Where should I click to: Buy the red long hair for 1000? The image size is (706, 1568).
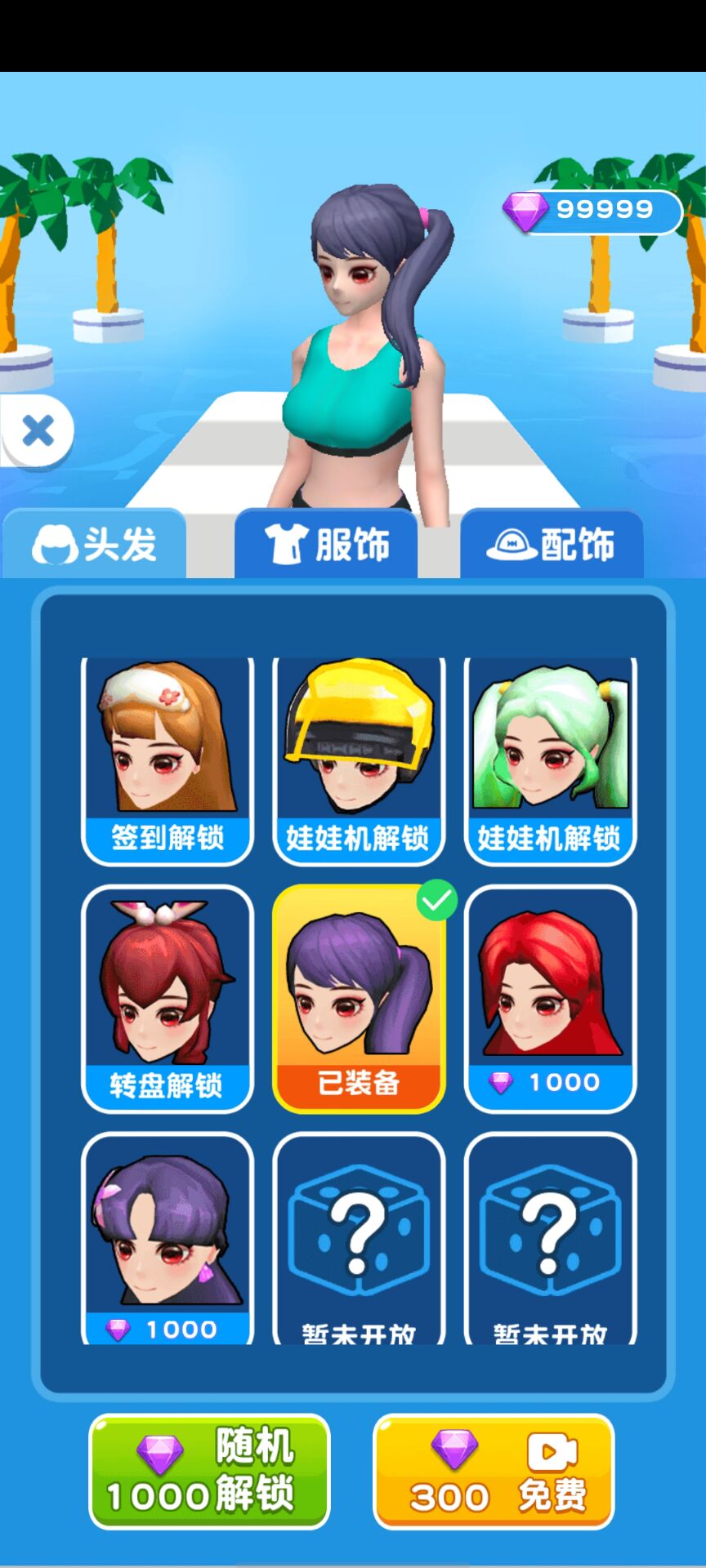click(x=550, y=998)
